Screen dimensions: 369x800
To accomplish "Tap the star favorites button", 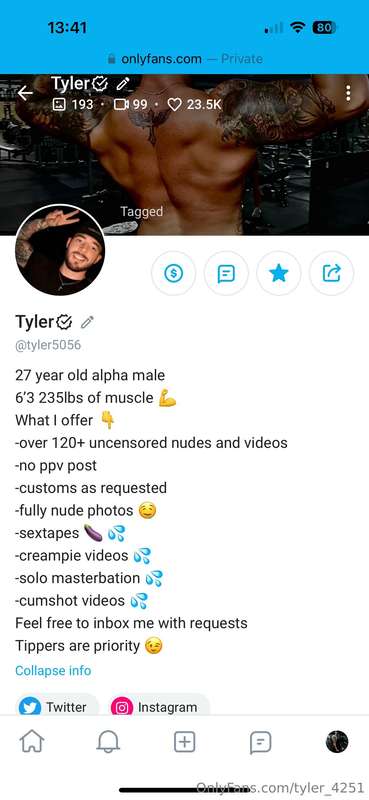I will tap(279, 274).
